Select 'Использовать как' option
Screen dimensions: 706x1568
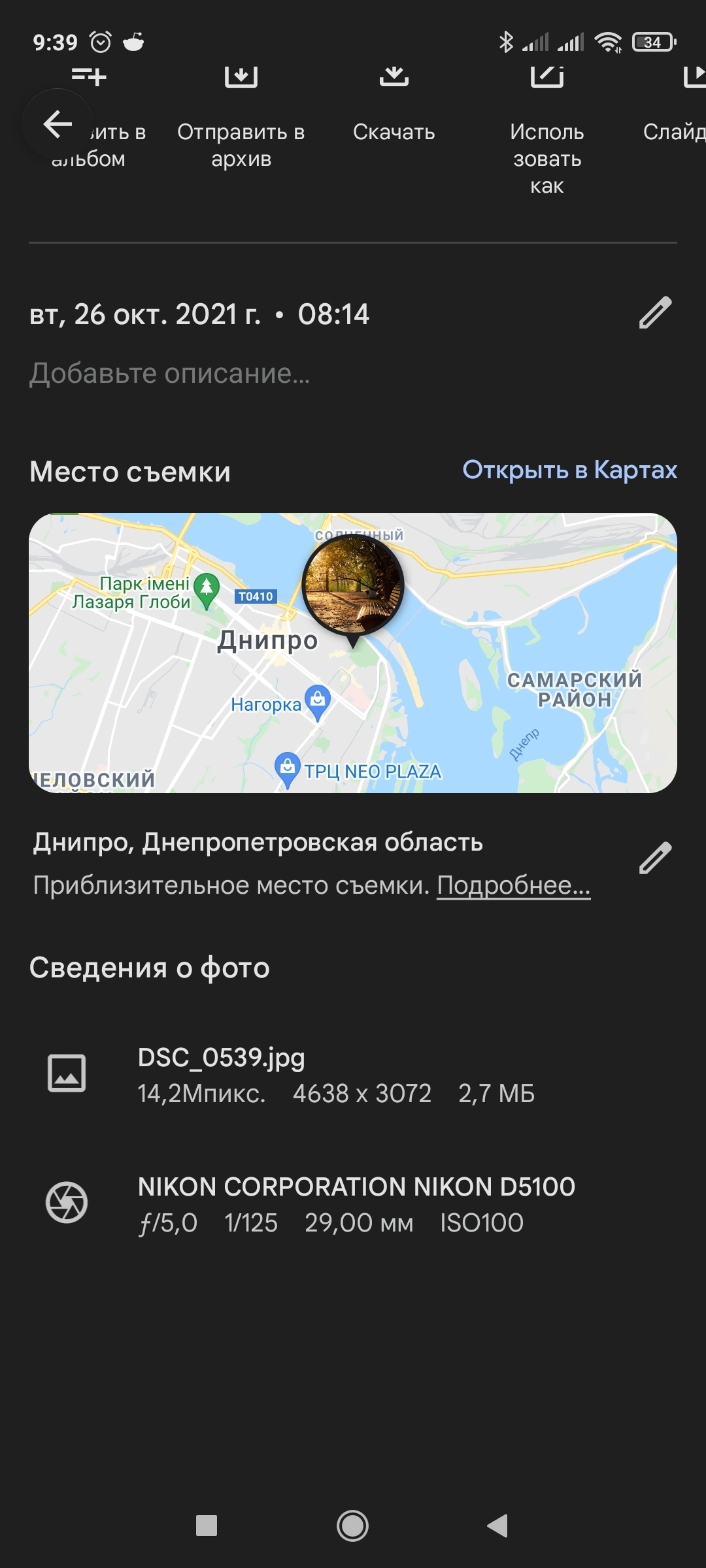546,131
